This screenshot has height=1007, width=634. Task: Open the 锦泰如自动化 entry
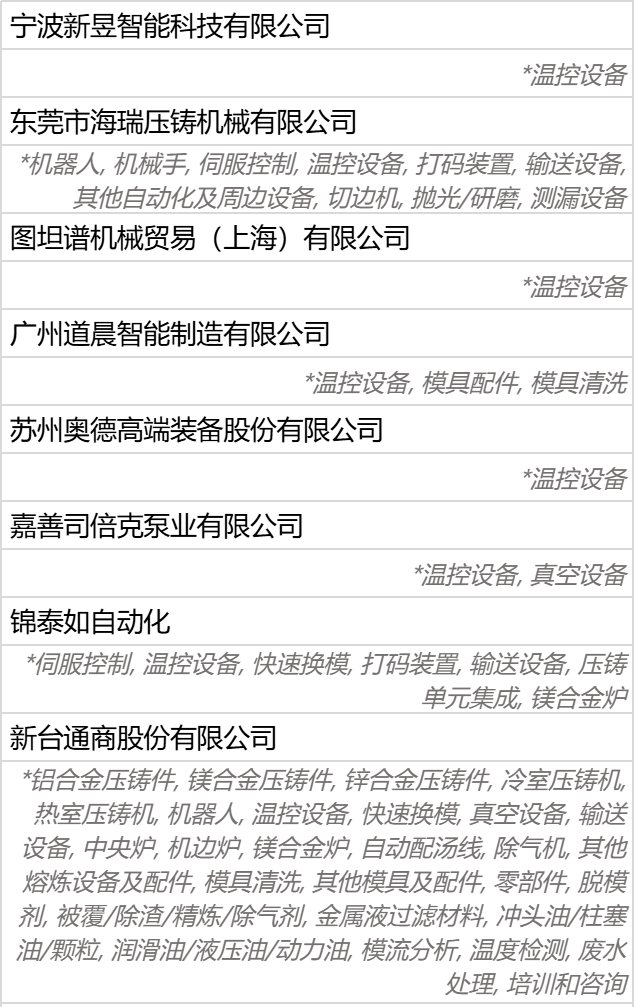click(91, 622)
